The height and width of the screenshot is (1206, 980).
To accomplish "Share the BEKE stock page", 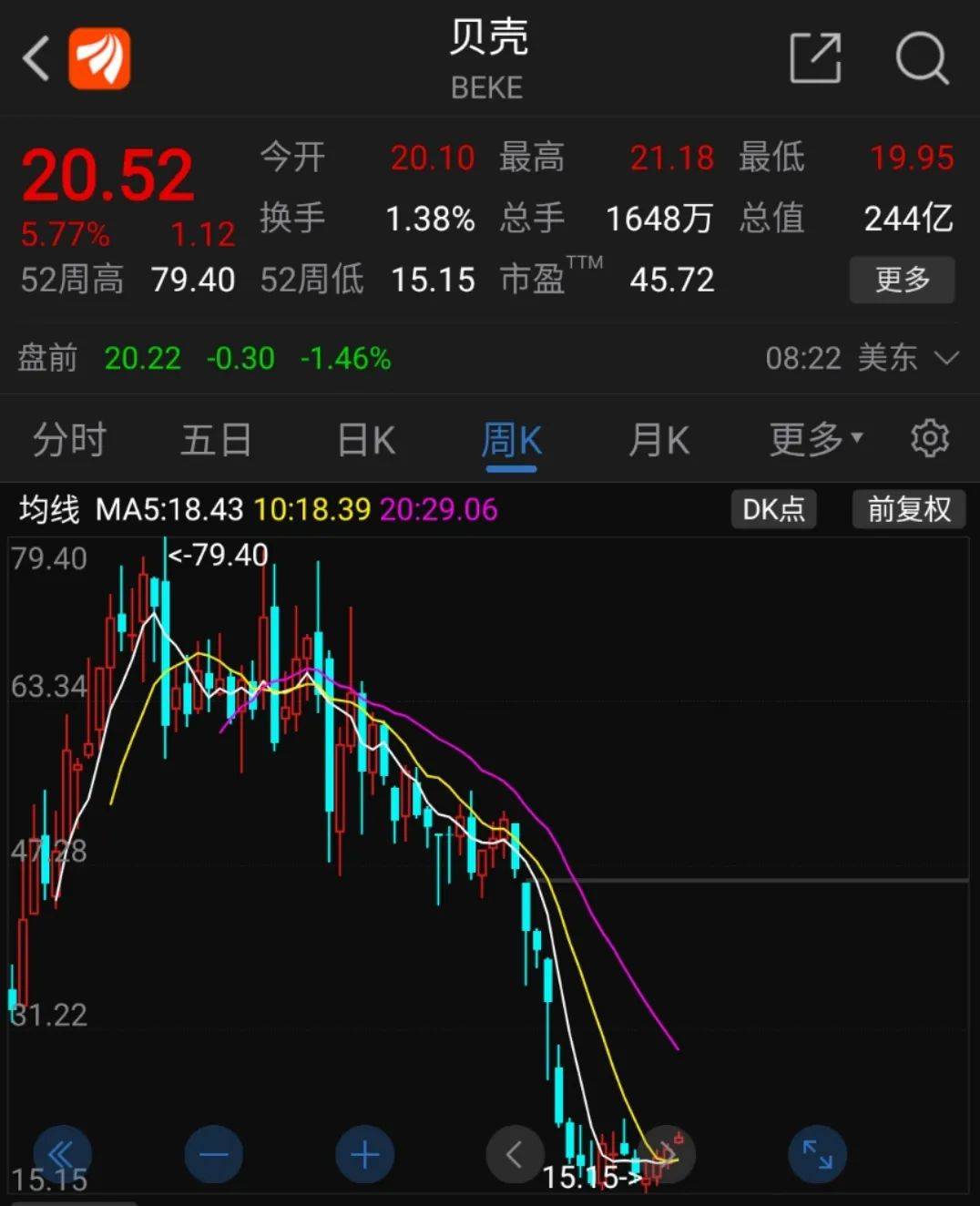I will pyautogui.click(x=814, y=59).
